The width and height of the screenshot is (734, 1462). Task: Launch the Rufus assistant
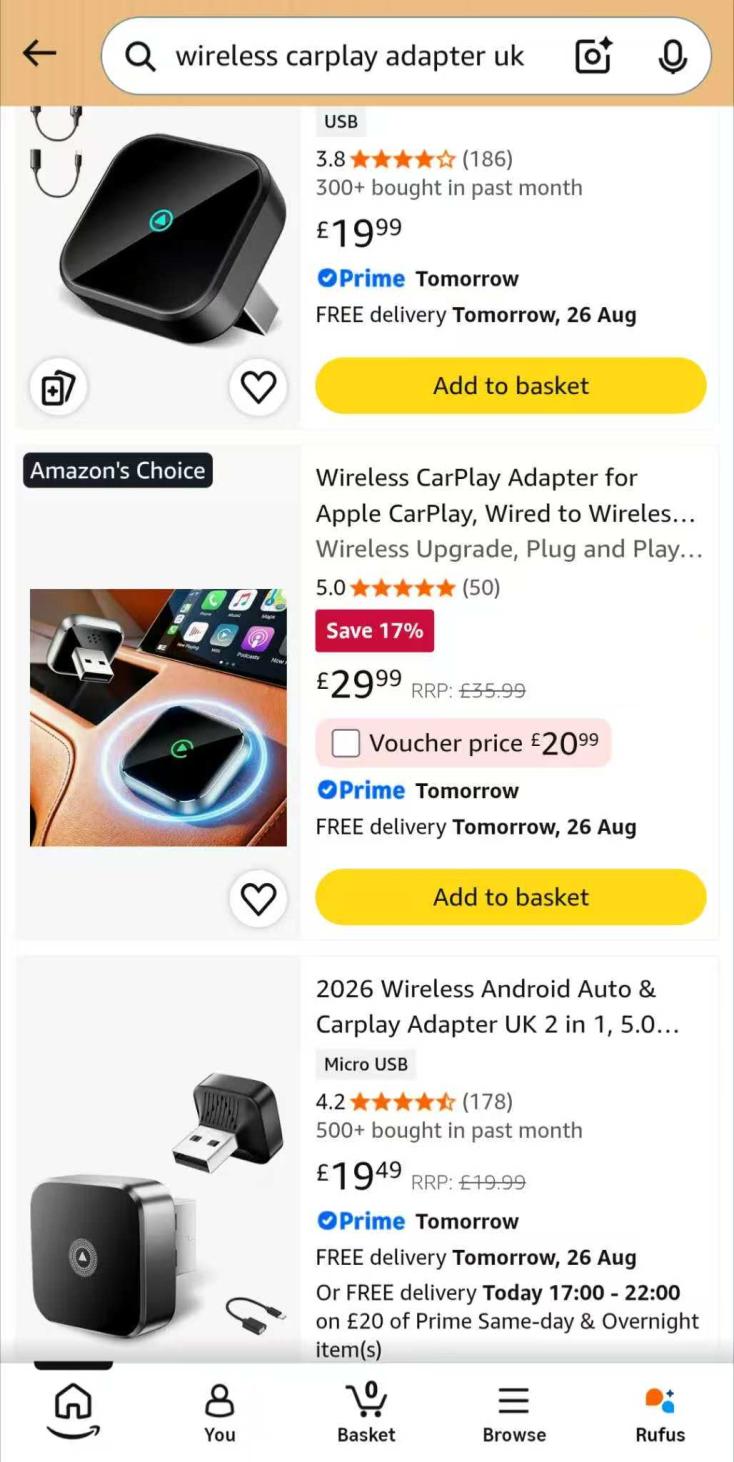(660, 1413)
